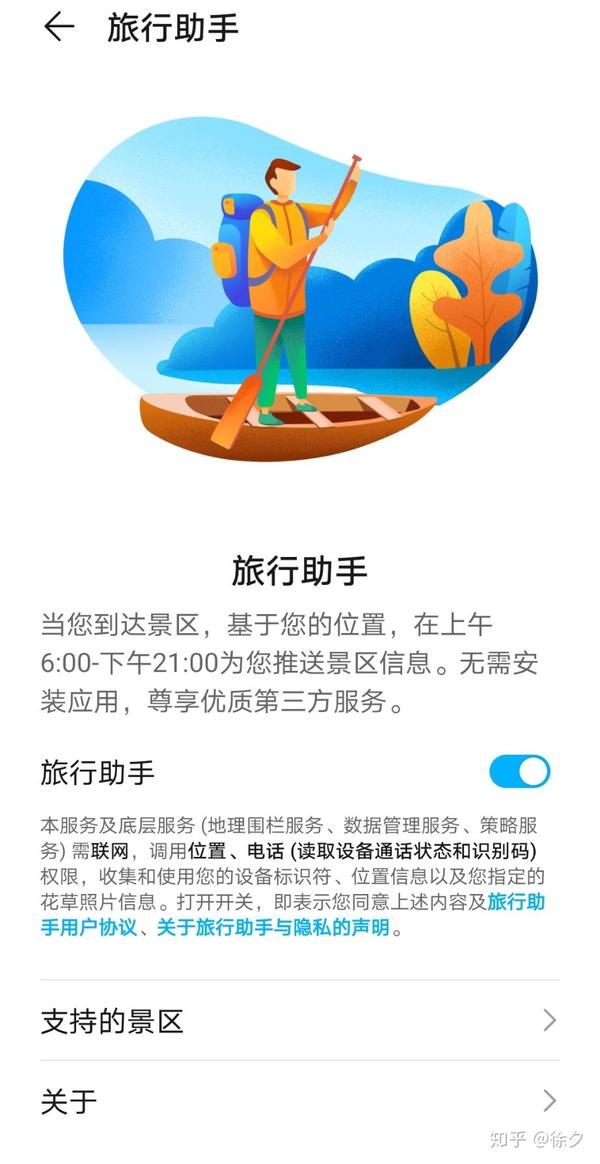Open the 支持的景区 row
600x1164 pixels.
[x=299, y=1021]
